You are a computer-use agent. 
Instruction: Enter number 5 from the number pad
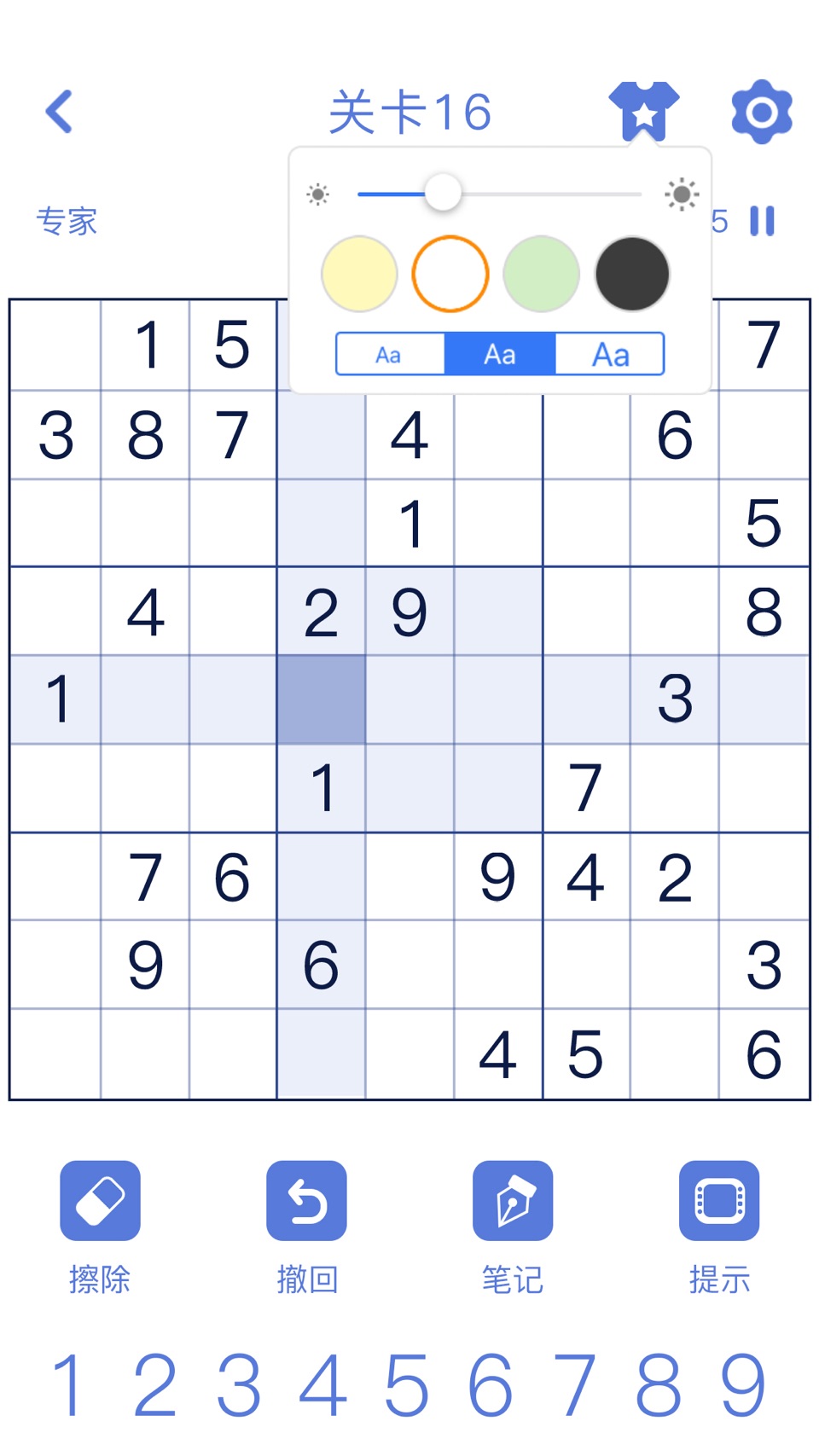[x=406, y=1385]
